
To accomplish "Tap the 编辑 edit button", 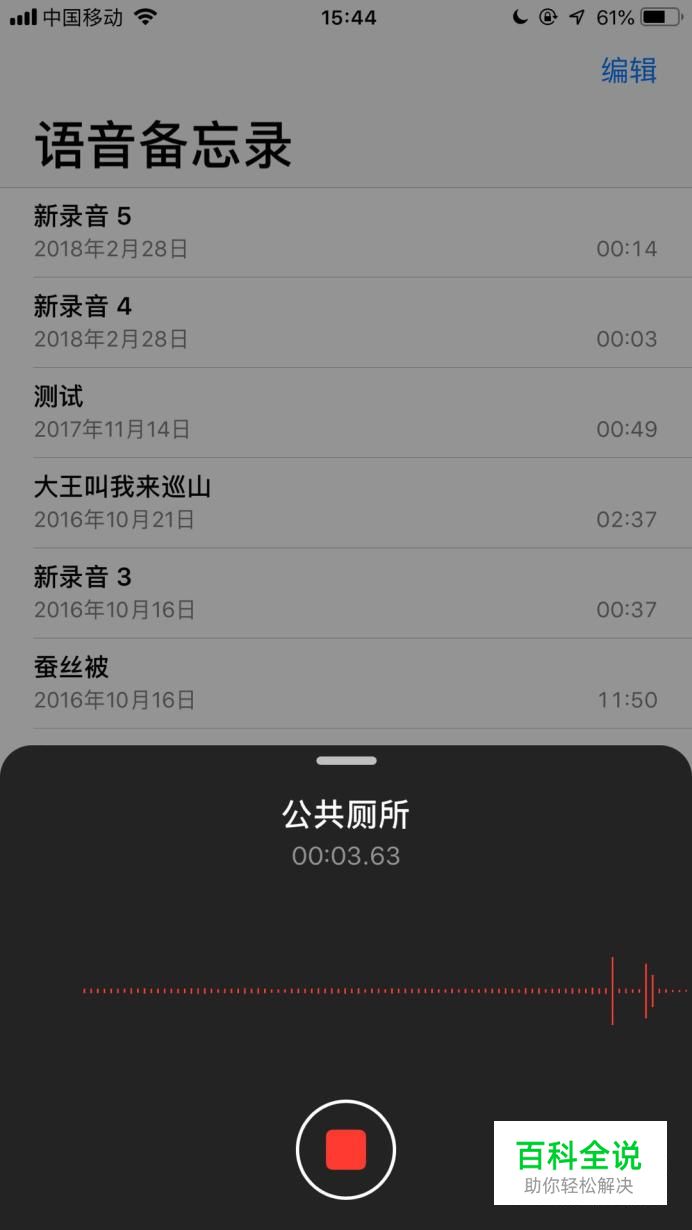I will [x=629, y=70].
